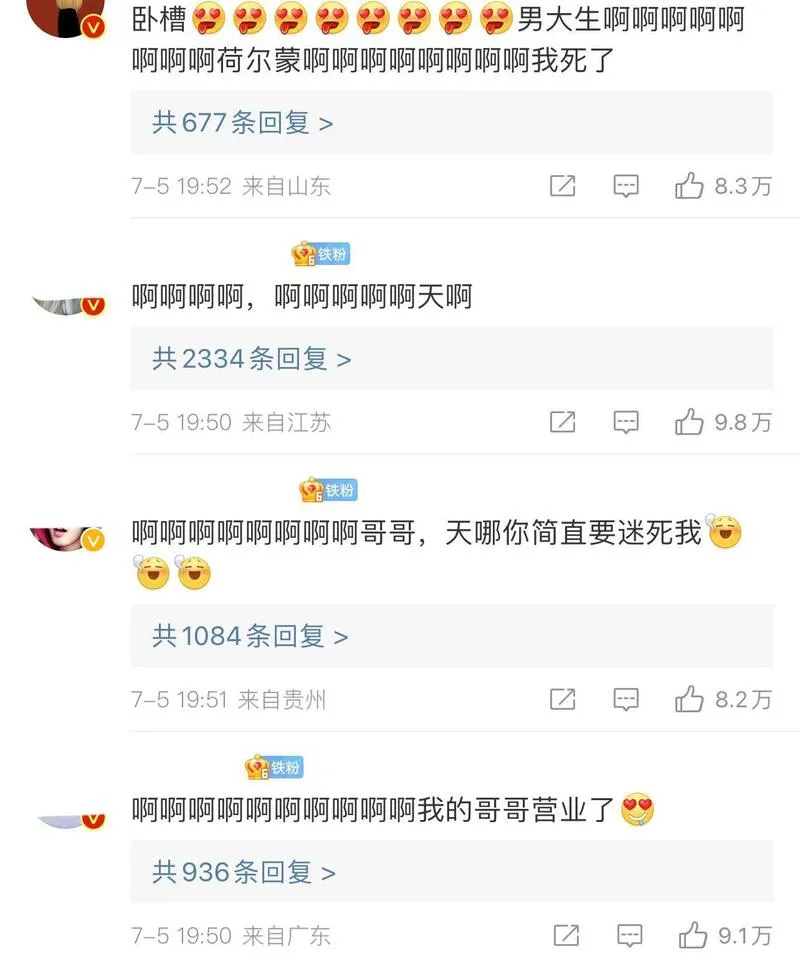Like the comment from 贵州
Screen dimensions: 800x964
pyautogui.click(x=690, y=699)
